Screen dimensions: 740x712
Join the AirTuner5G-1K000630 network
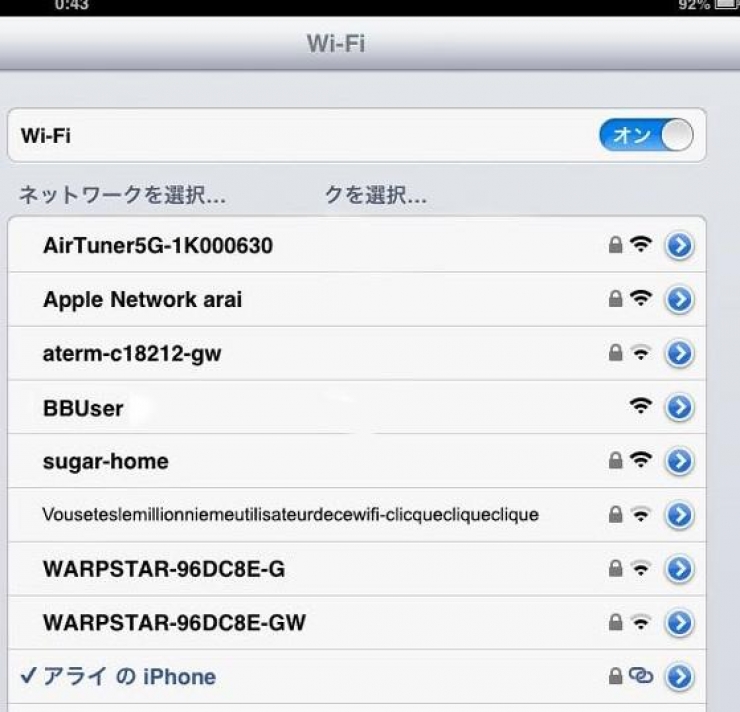(158, 245)
